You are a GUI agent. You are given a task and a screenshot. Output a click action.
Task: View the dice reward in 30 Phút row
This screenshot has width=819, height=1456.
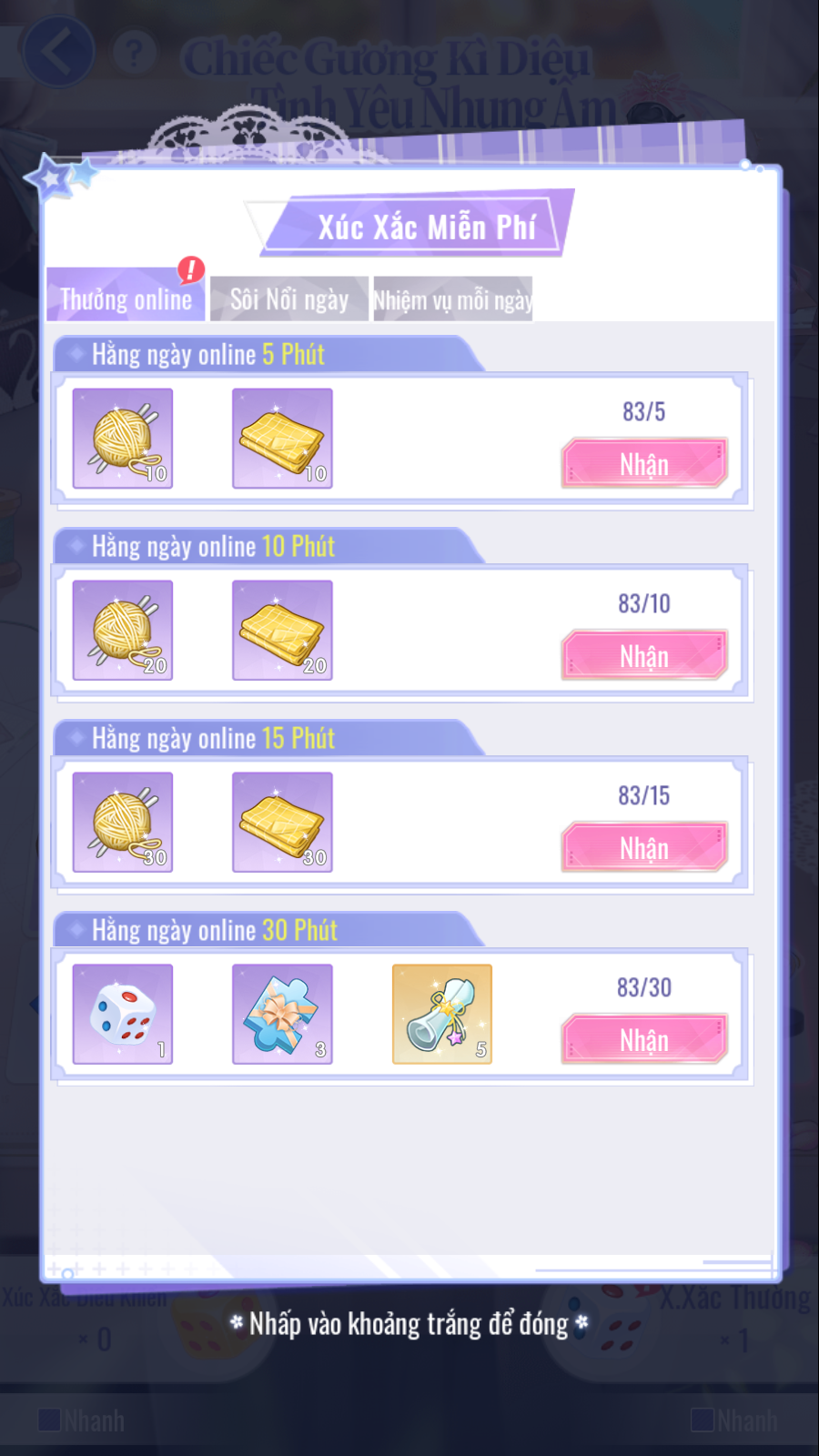point(123,1014)
